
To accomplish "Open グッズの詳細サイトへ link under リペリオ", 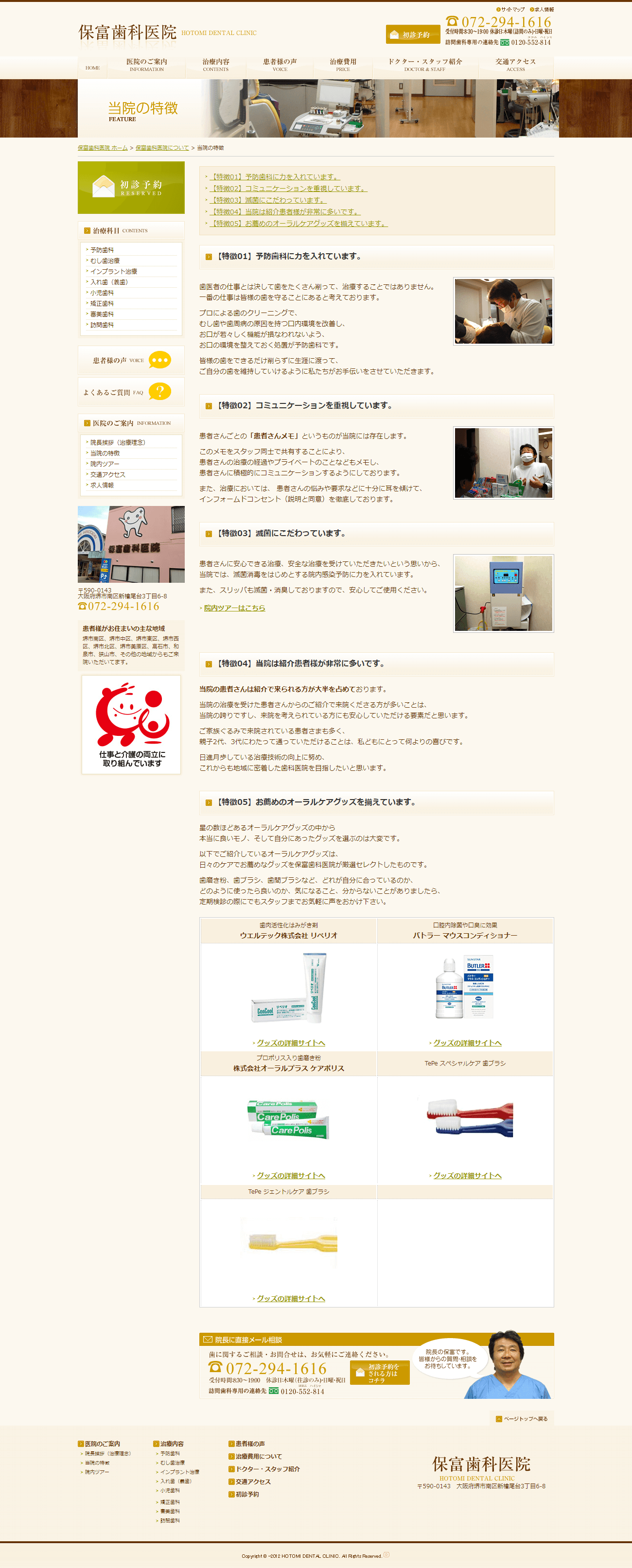I will coord(290,1043).
